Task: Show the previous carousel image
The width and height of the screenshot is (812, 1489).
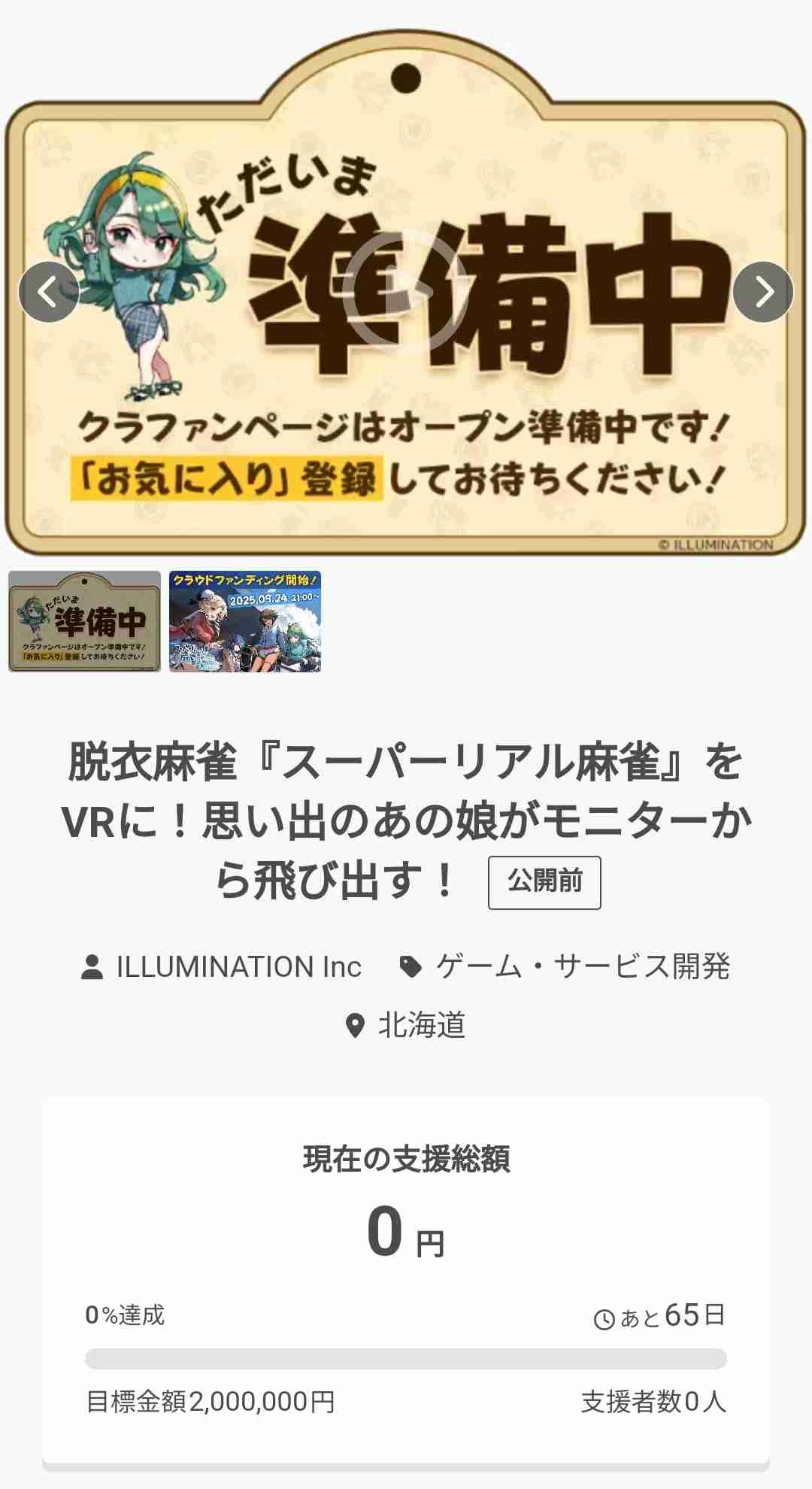Action: pos(49,292)
